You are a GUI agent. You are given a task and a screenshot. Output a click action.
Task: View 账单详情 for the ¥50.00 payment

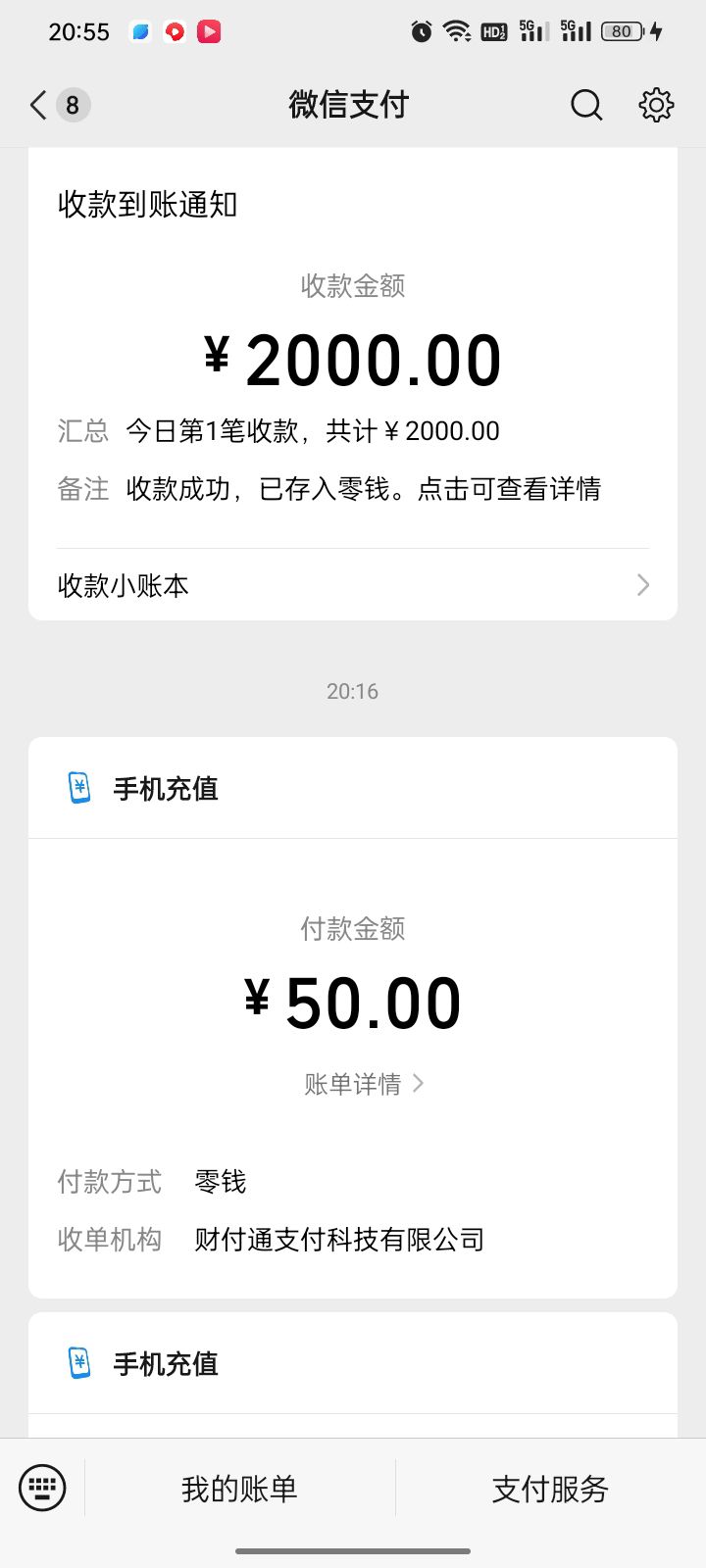[x=364, y=1084]
